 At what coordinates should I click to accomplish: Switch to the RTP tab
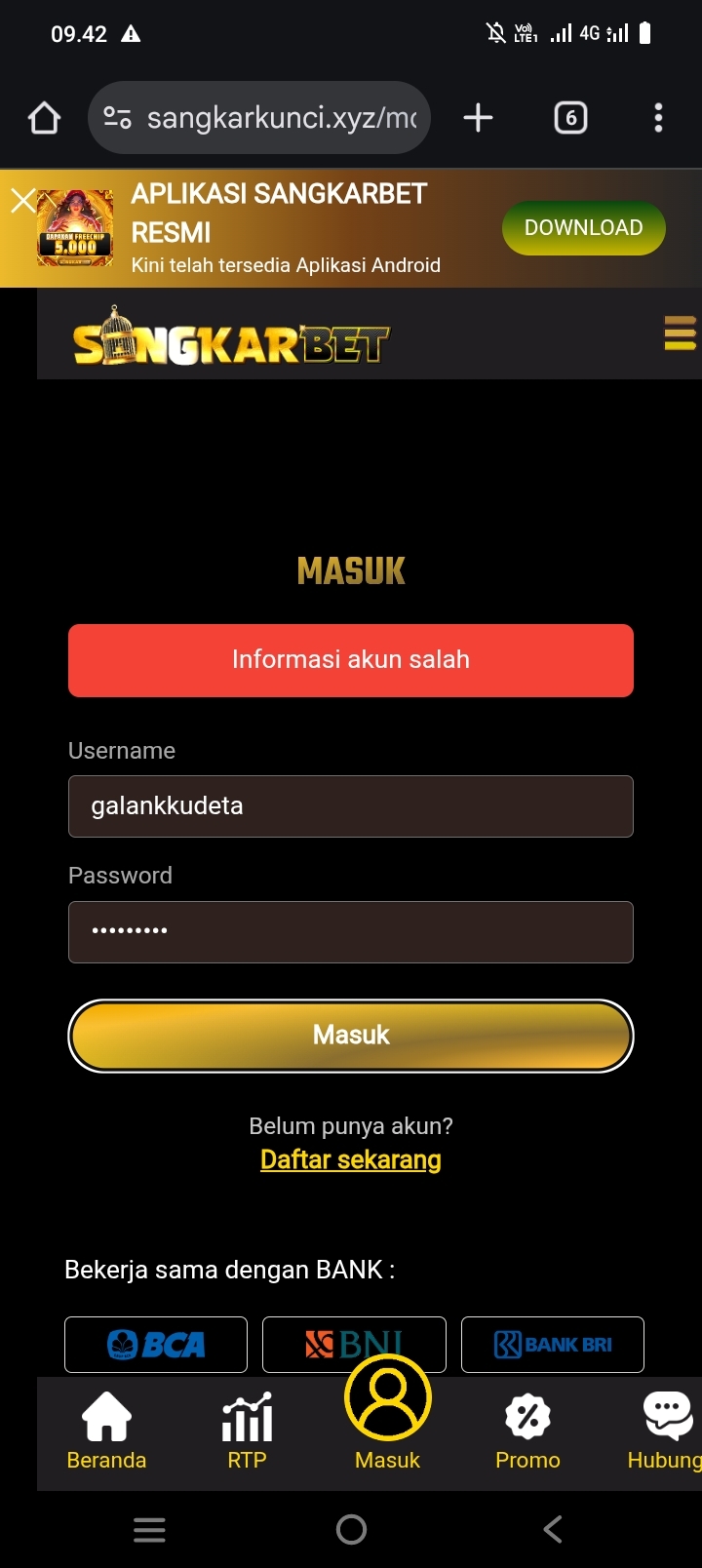247,1431
